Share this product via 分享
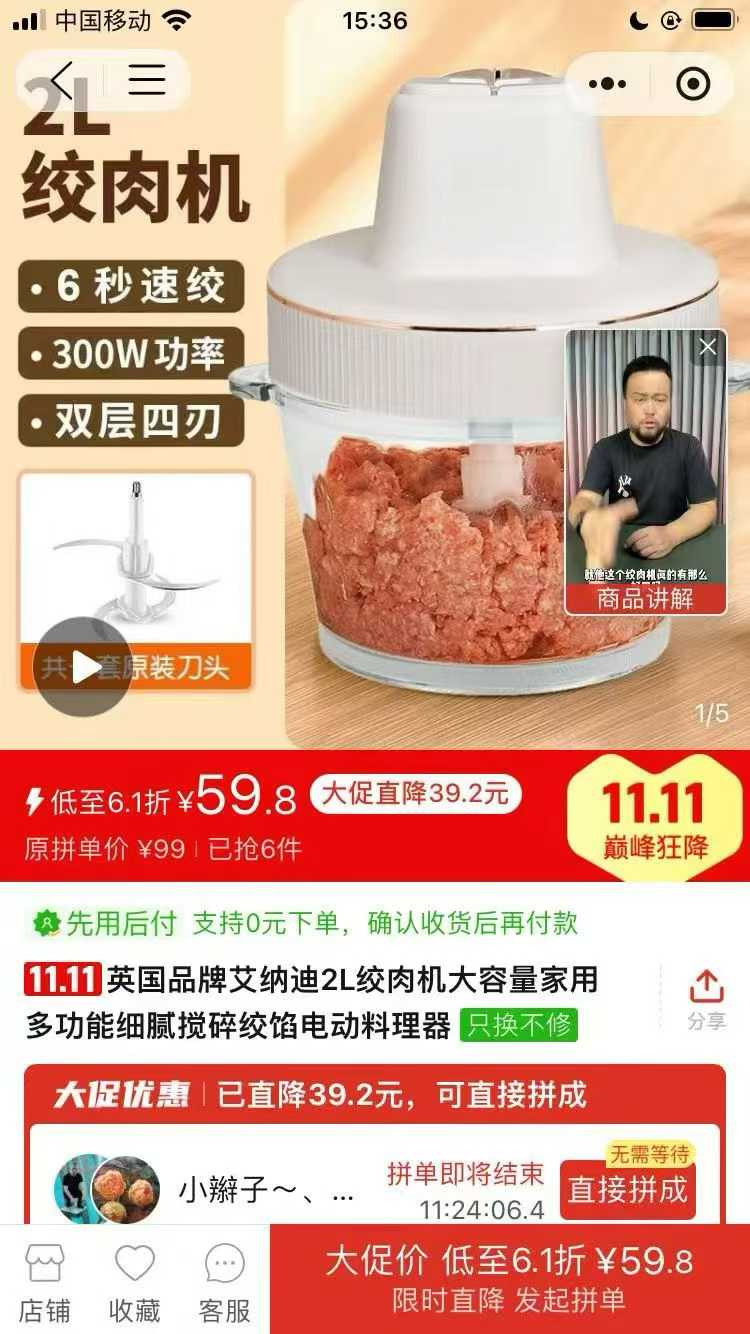 click(x=706, y=998)
